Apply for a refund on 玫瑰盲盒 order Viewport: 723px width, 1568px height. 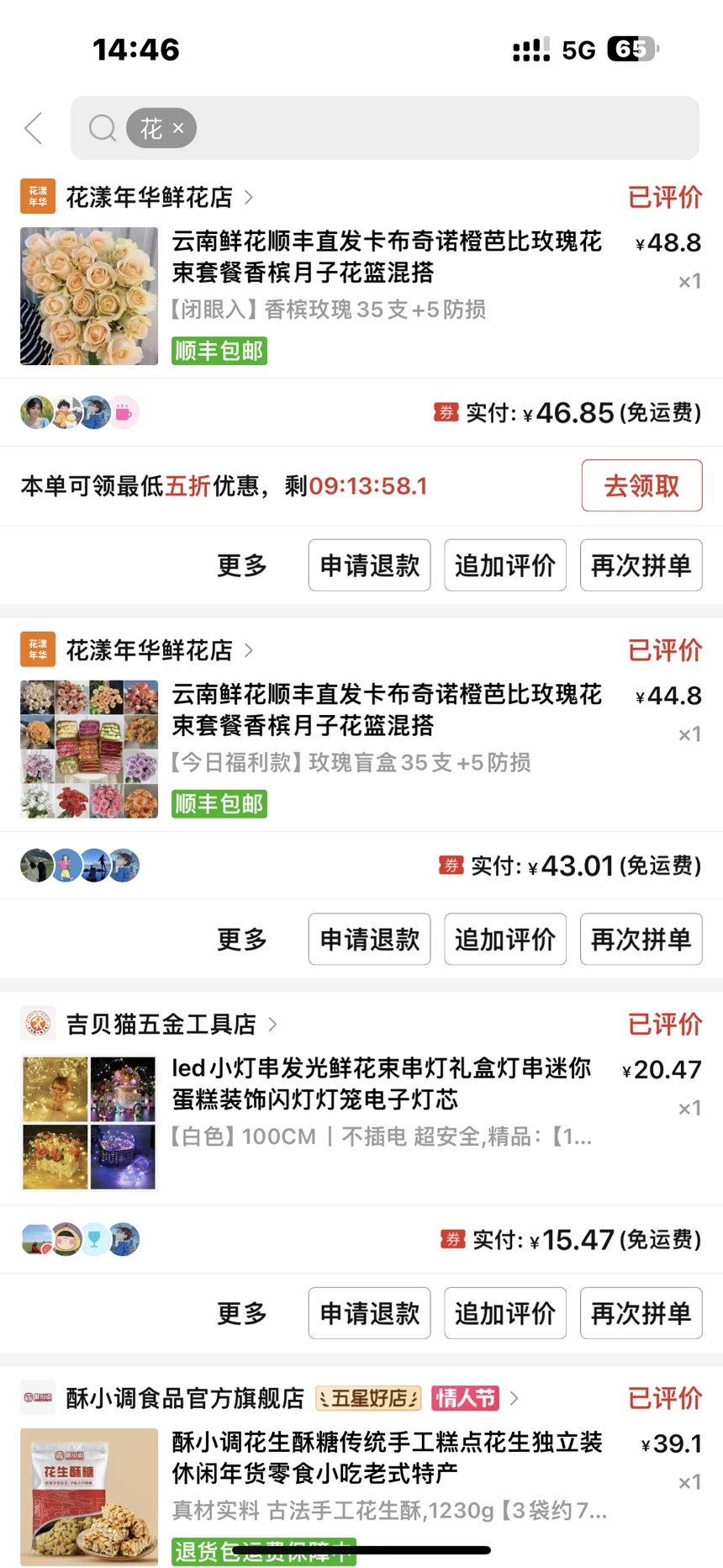pyautogui.click(x=370, y=939)
